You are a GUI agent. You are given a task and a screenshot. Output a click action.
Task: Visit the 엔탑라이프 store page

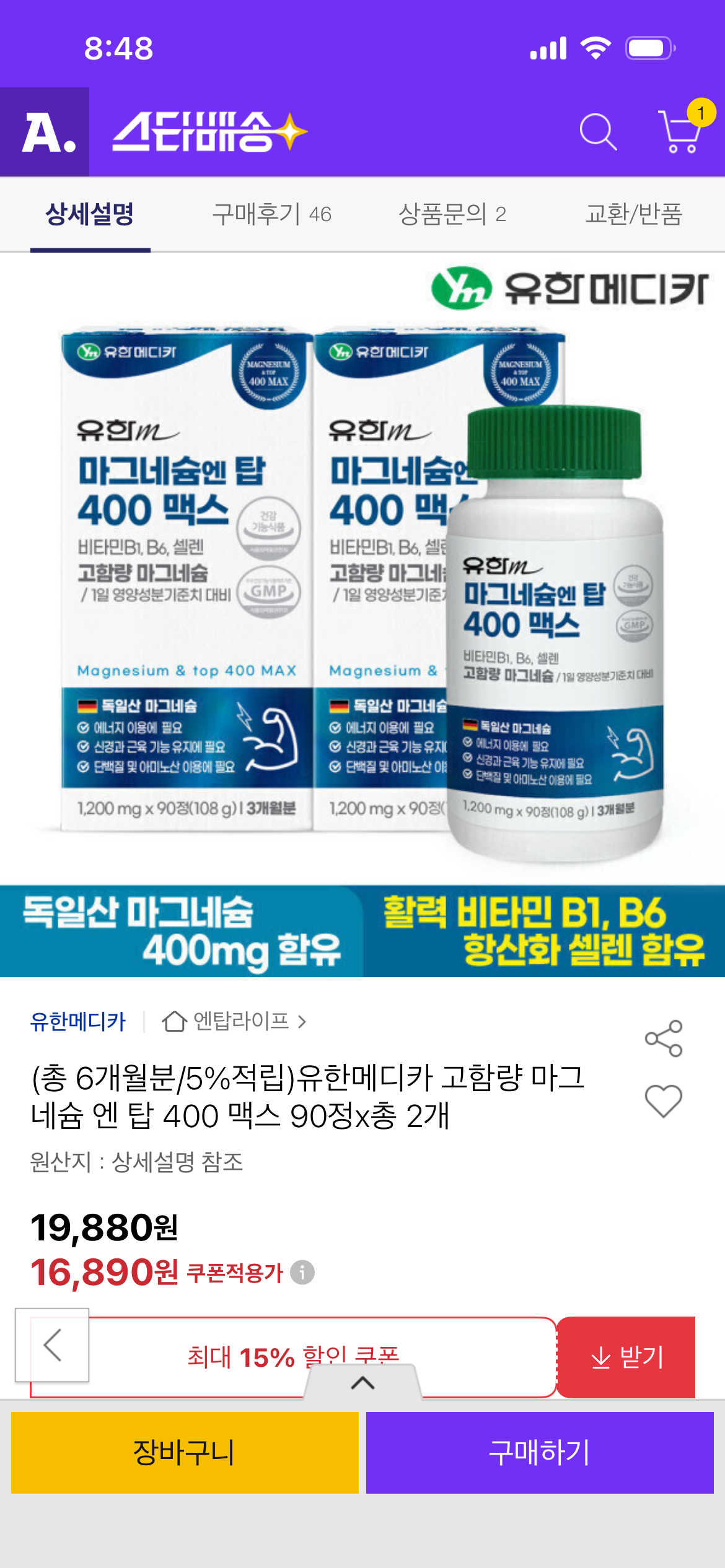(x=234, y=1021)
